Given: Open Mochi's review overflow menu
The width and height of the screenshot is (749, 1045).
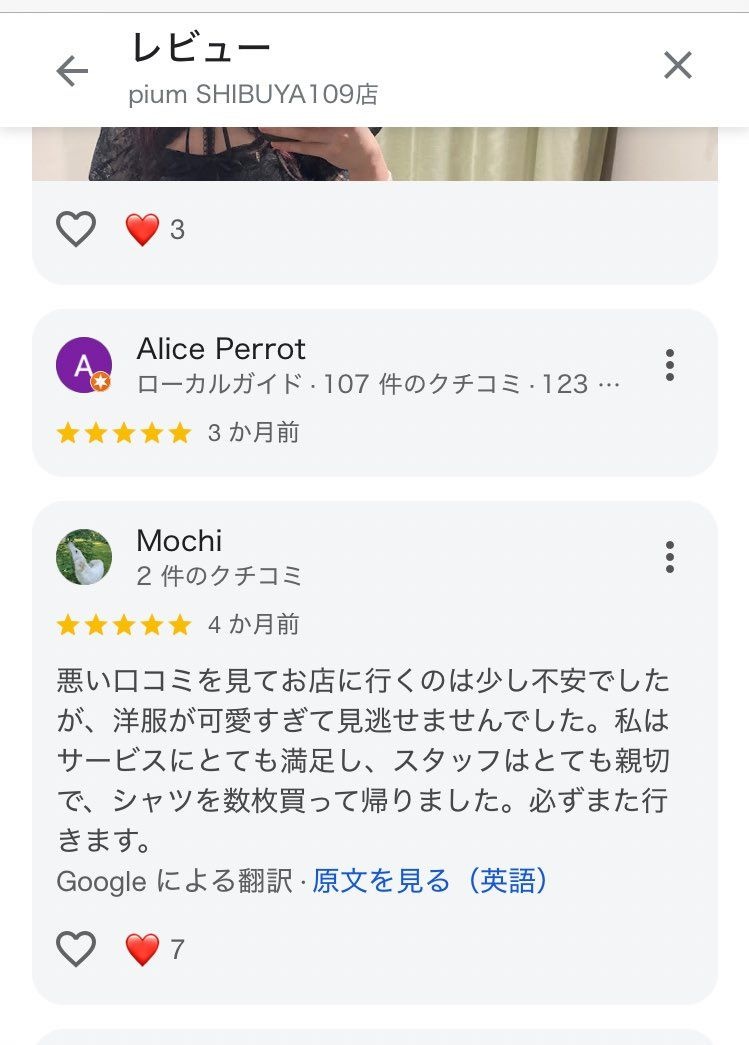Looking at the screenshot, I should tap(669, 557).
